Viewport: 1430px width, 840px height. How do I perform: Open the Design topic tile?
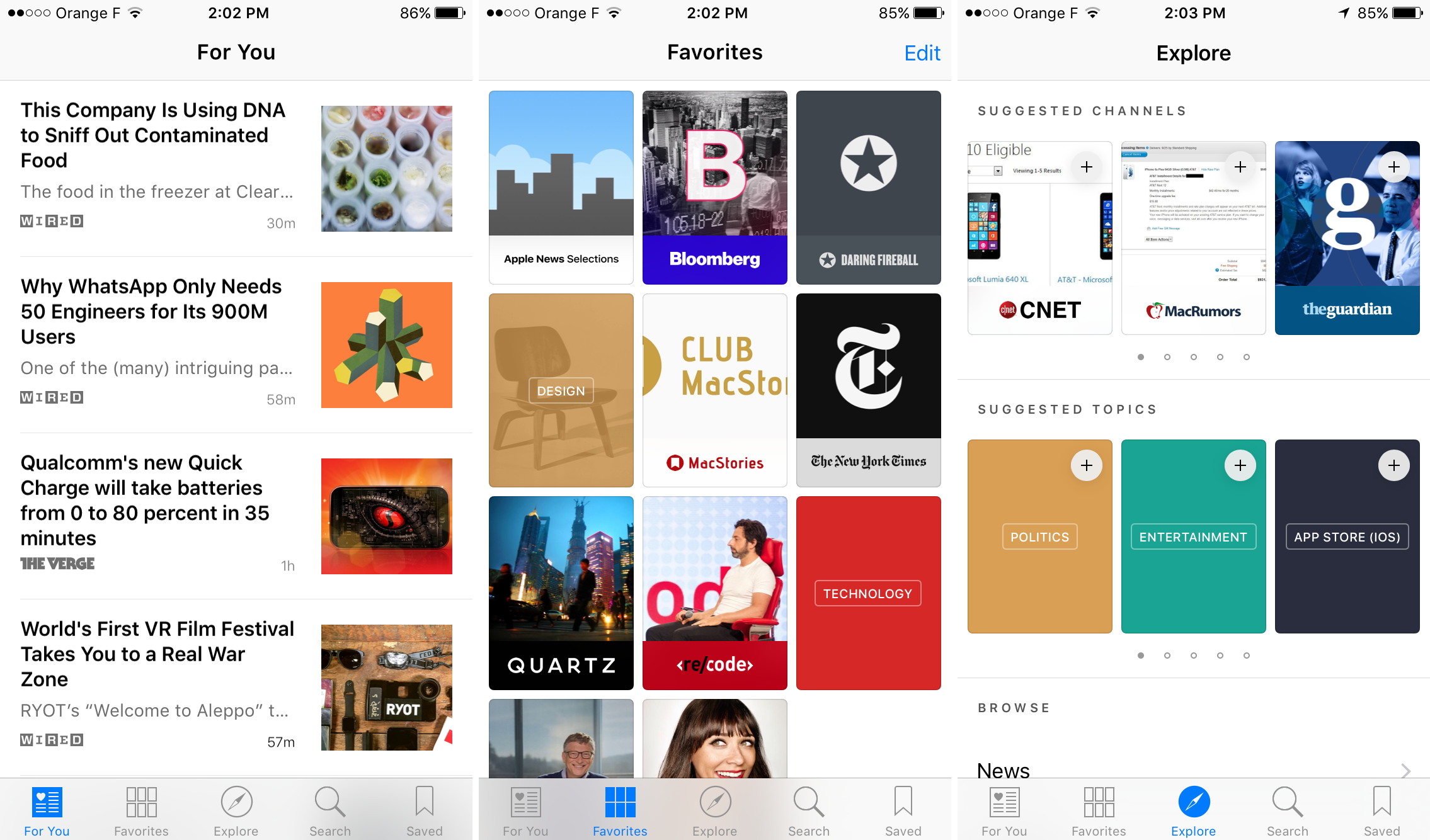561,390
